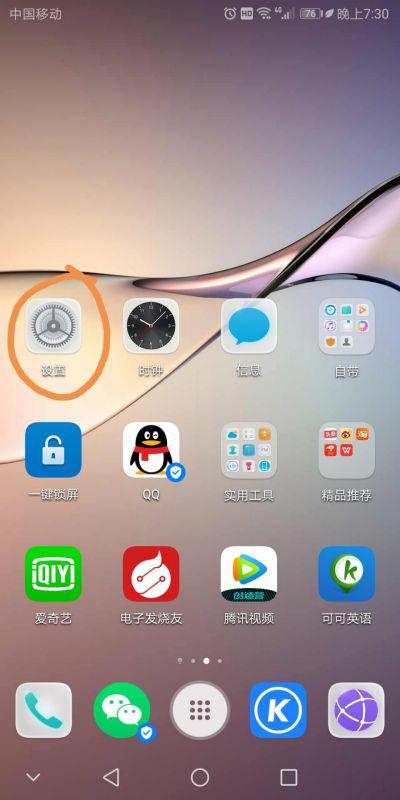Open WeChat from the dock
Image resolution: width=400 pixels, height=800 pixels.
[122, 710]
